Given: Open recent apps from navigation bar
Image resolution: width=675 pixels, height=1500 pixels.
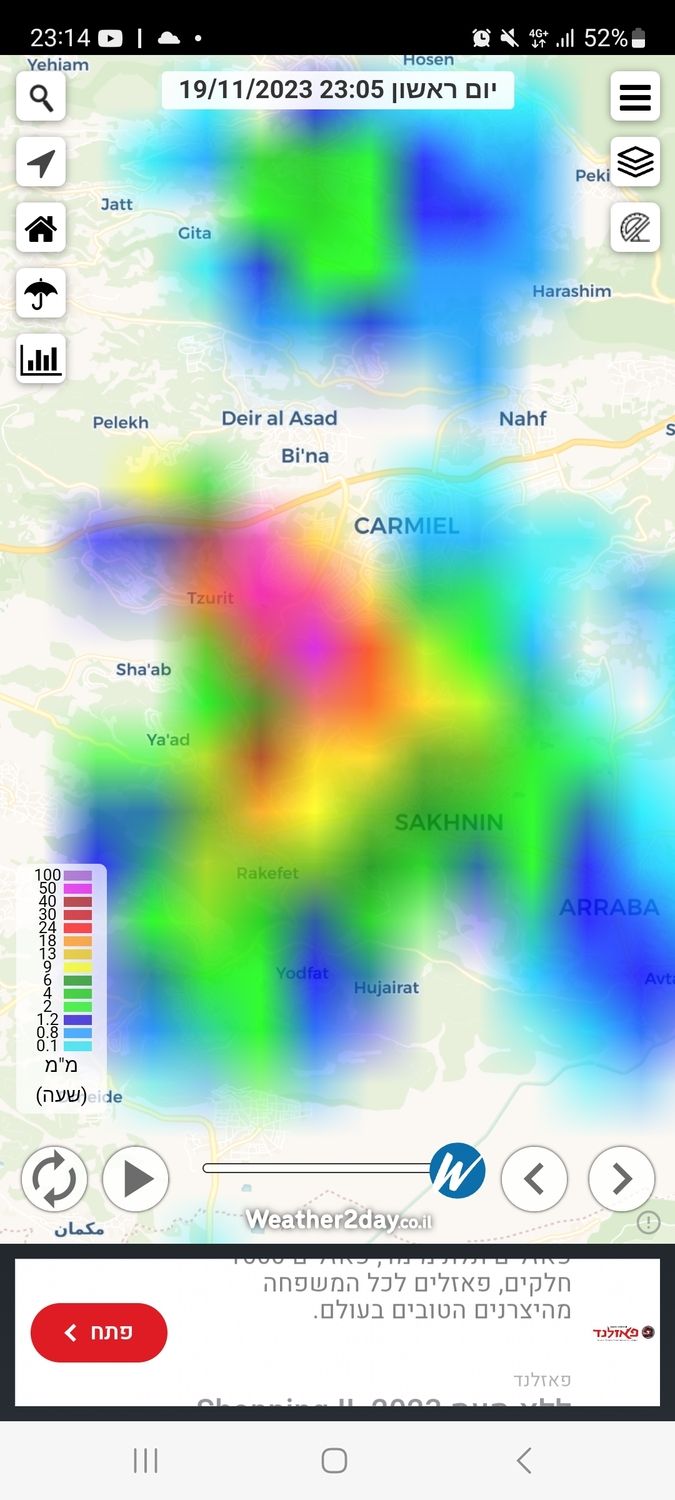Looking at the screenshot, I should click(x=146, y=1461).
